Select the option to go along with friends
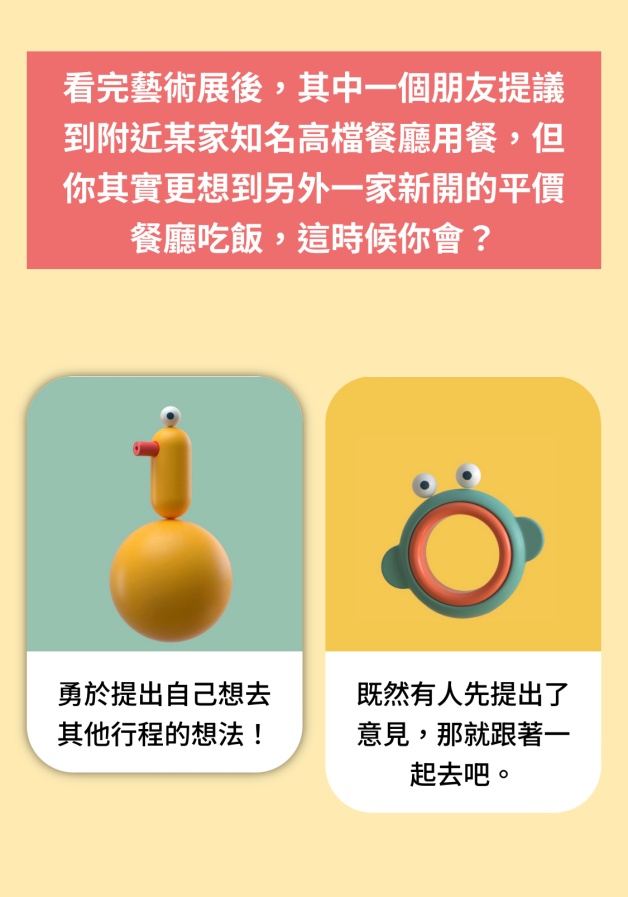628x897 pixels. pyautogui.click(x=463, y=594)
